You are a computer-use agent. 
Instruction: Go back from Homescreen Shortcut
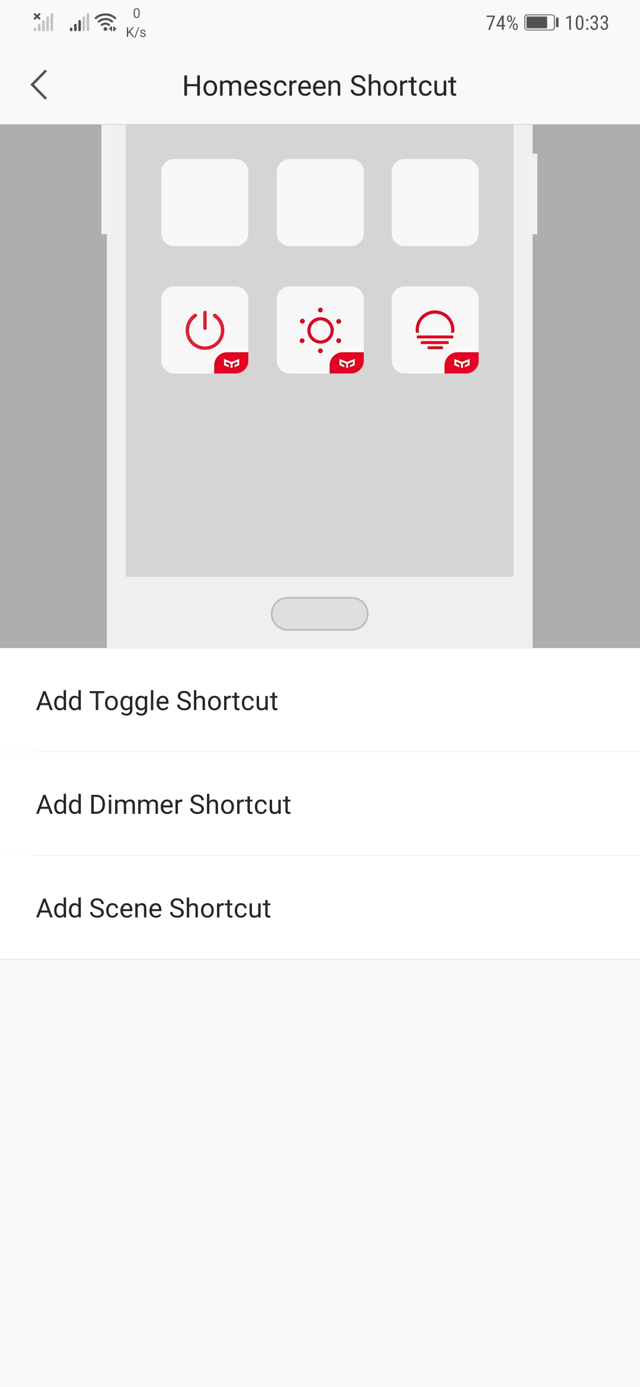pyautogui.click(x=40, y=85)
